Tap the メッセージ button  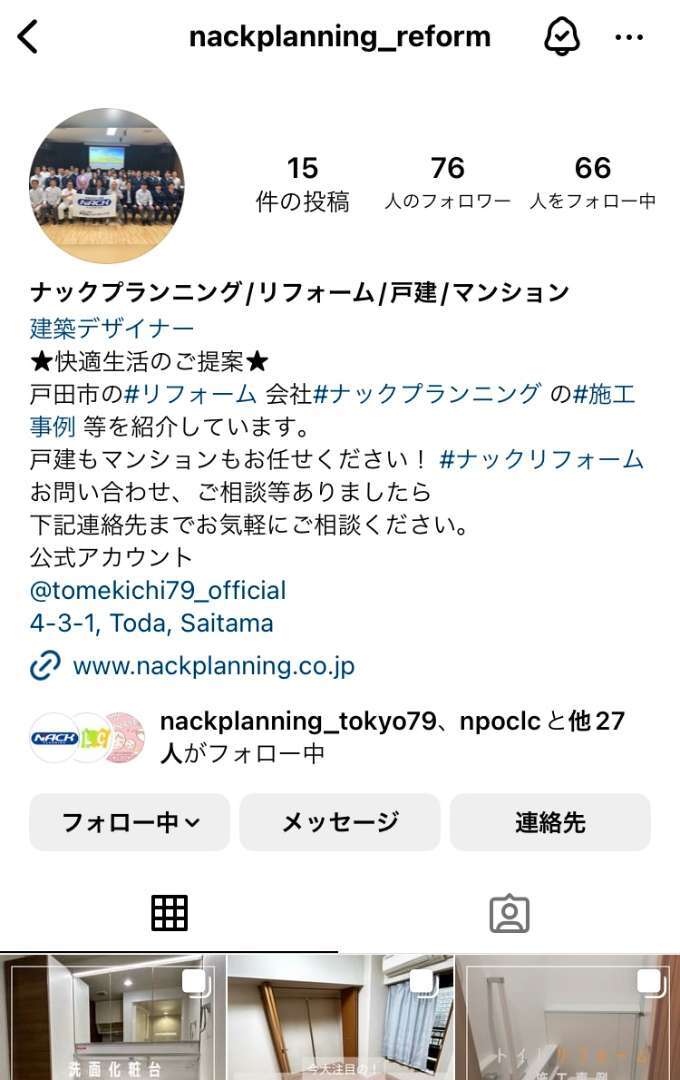[340, 823]
